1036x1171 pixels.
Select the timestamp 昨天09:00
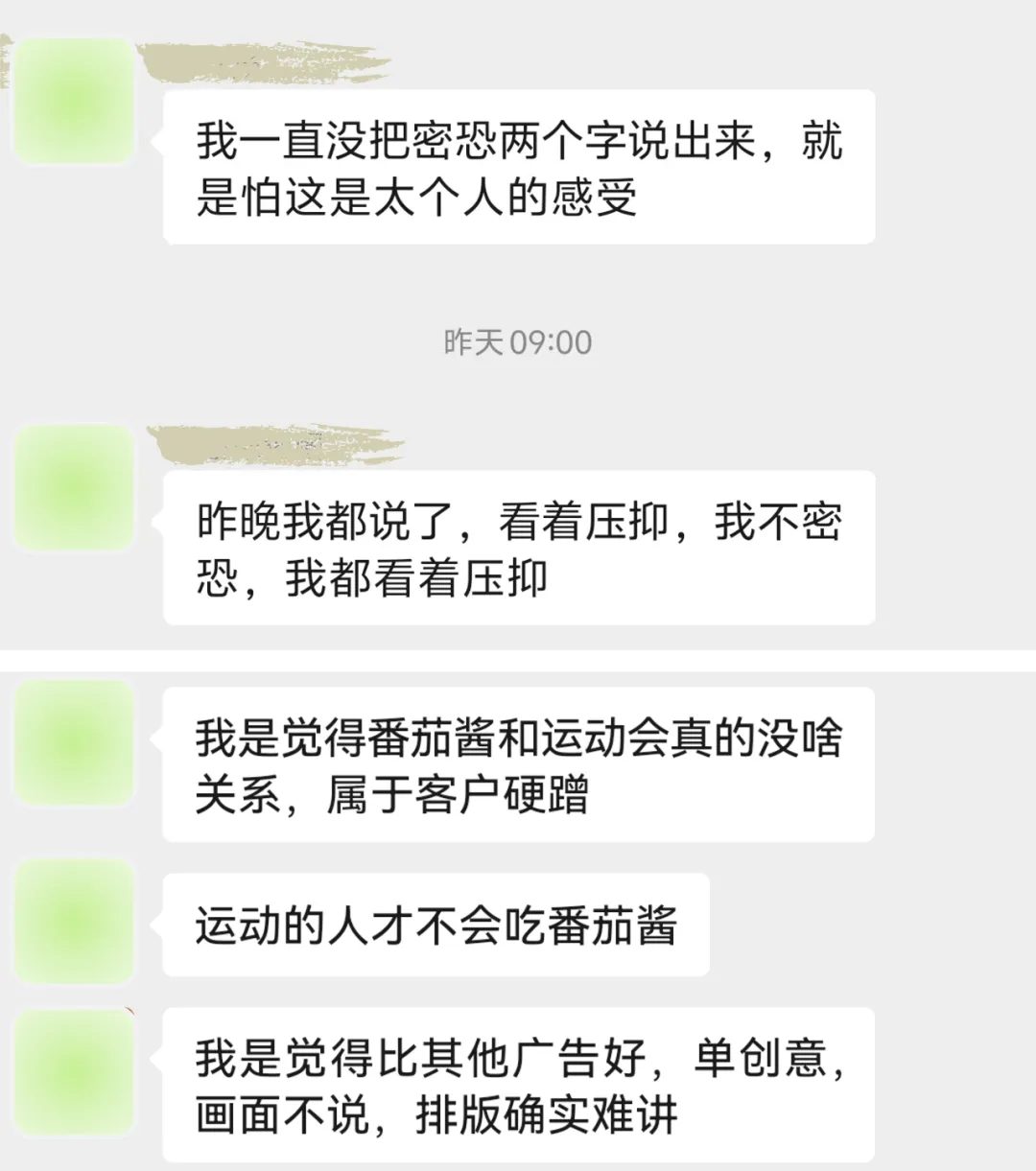click(516, 340)
